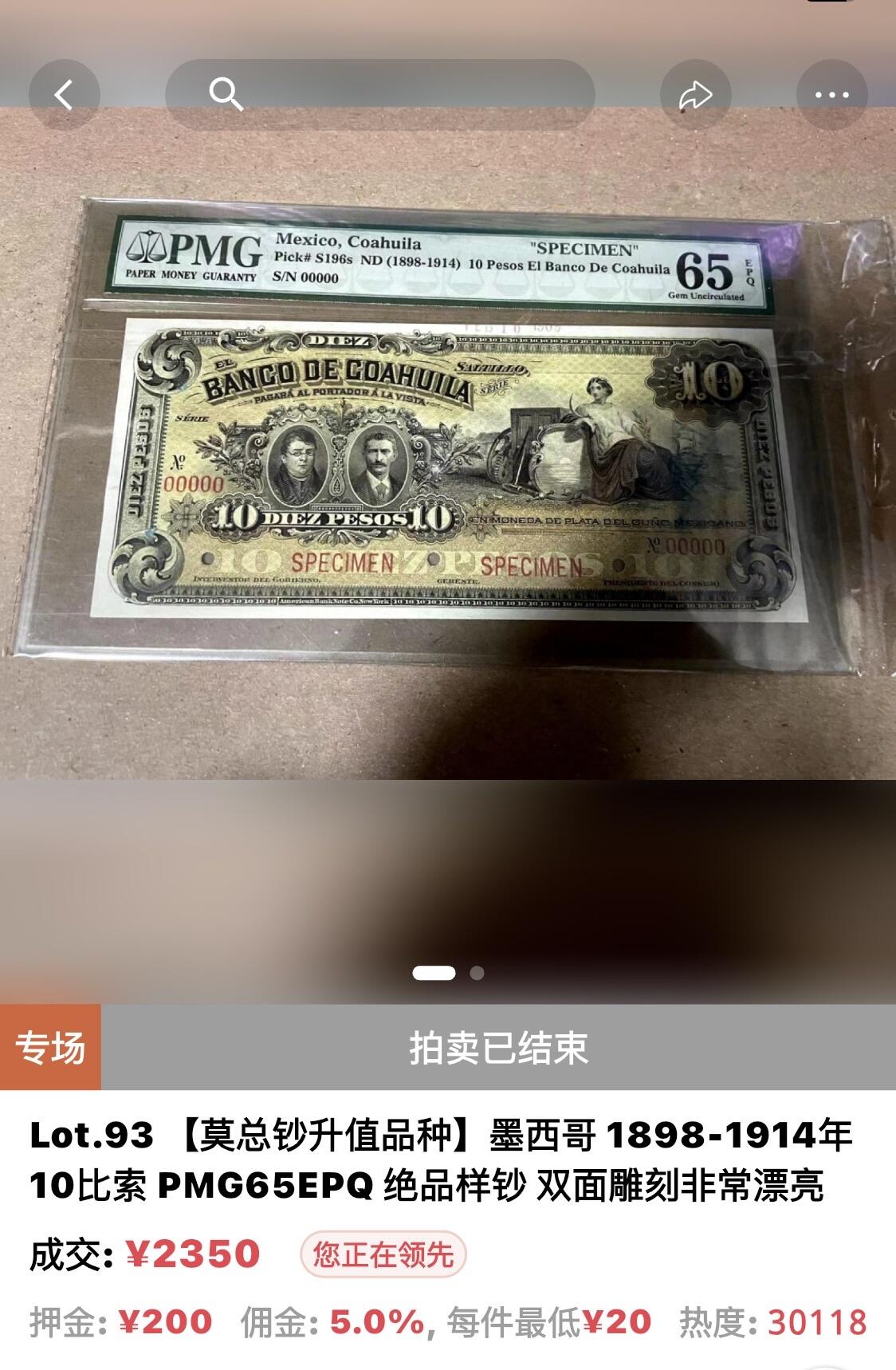Open the three-dot overflow menu
This screenshot has height=1370, width=896.
832,95
